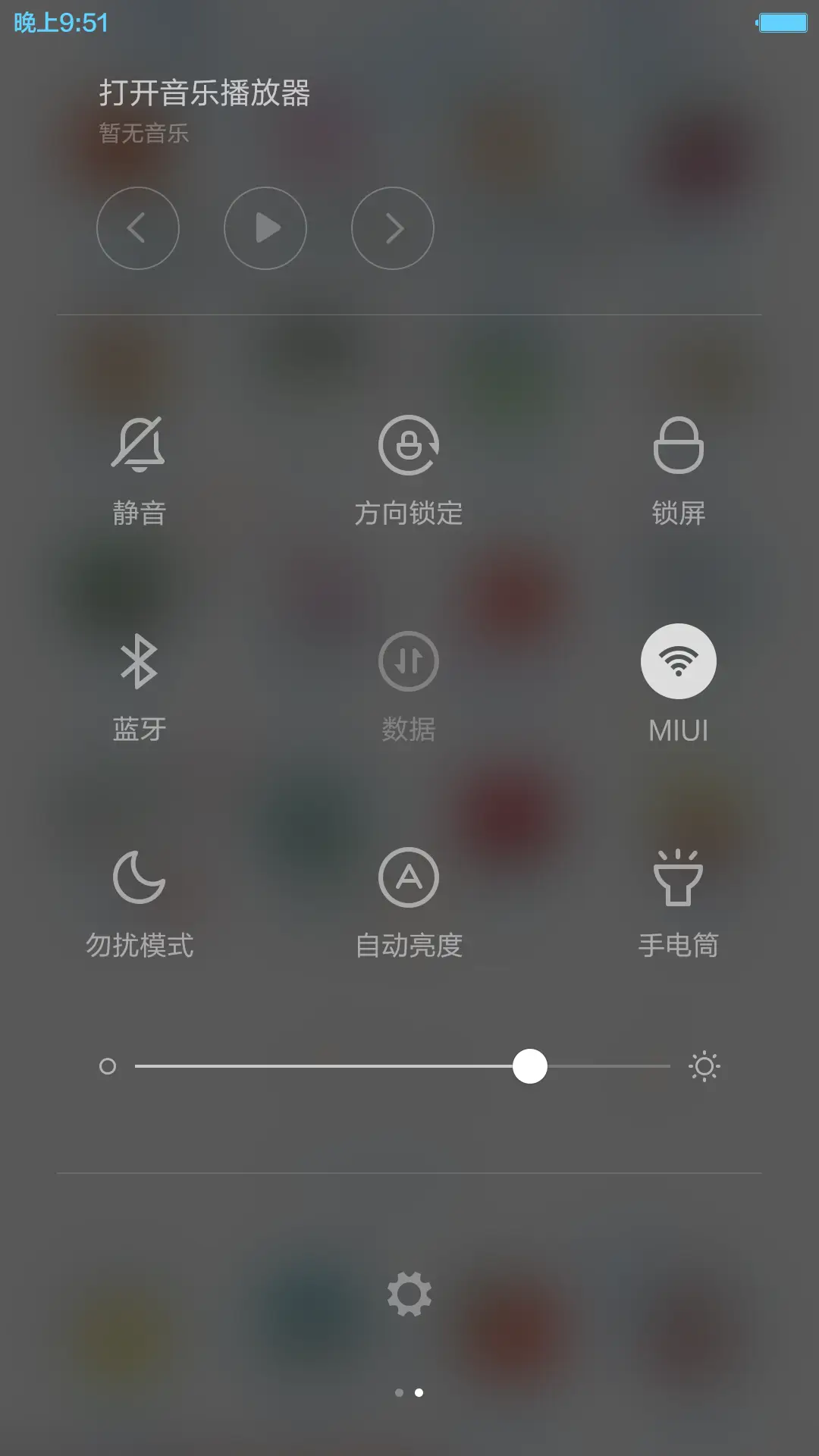The width and height of the screenshot is (819, 1456).
Task: Open settings via the gear icon
Action: 409,1294
